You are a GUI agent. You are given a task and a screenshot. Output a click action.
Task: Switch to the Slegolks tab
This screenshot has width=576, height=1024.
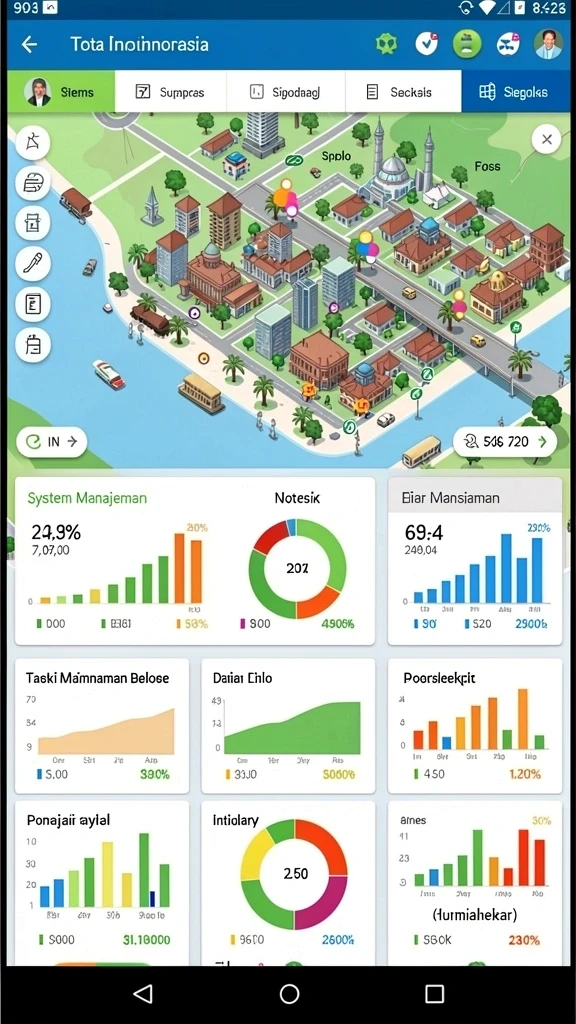pyautogui.click(x=514, y=92)
